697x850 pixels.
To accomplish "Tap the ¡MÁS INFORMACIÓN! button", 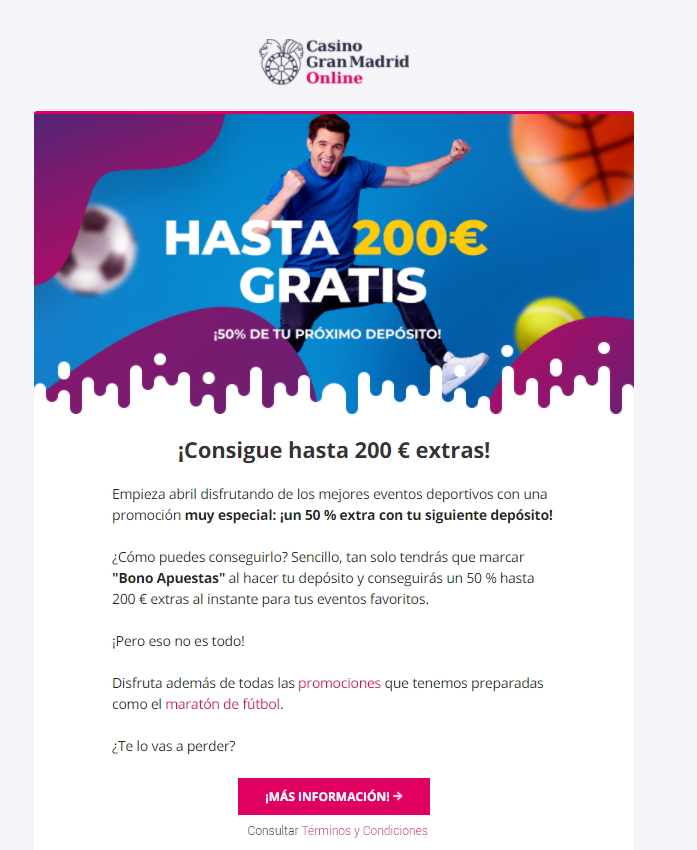I will tap(333, 796).
